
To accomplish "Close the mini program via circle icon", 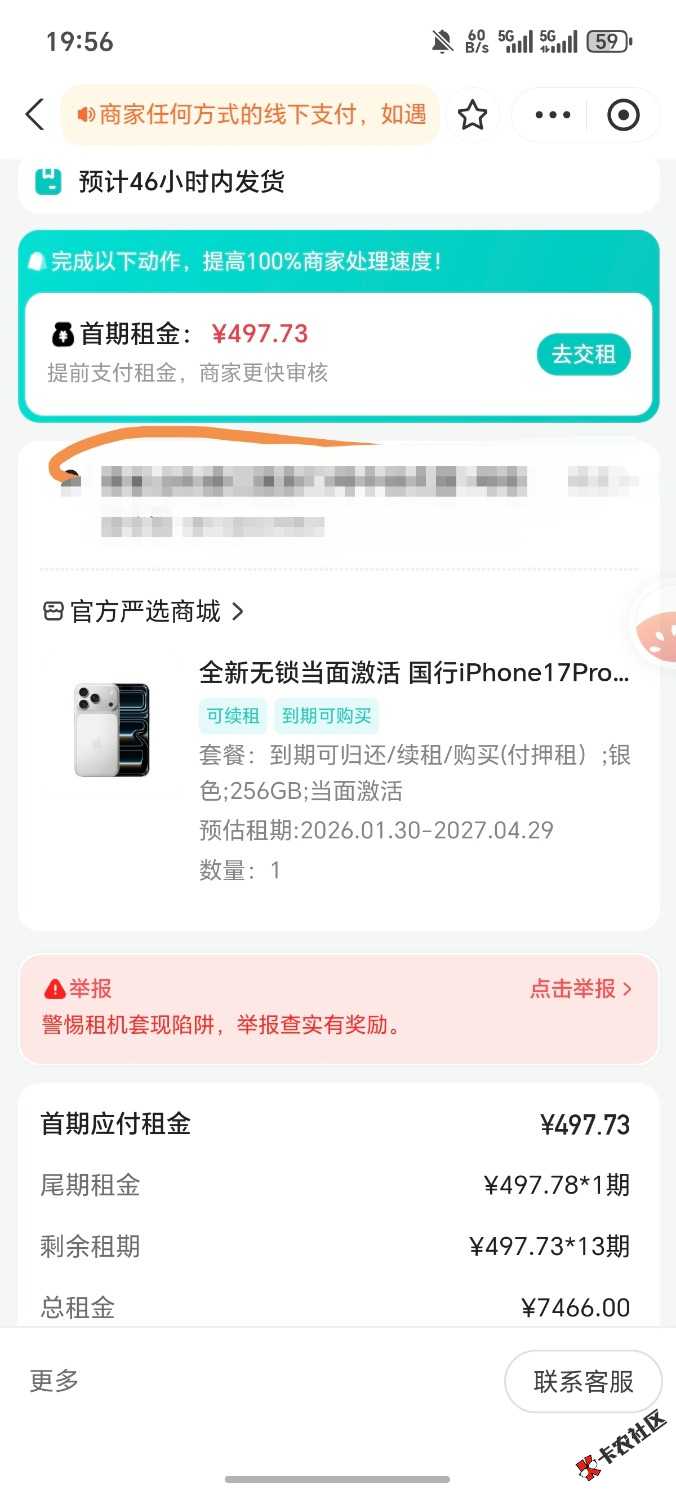I will coord(623,116).
